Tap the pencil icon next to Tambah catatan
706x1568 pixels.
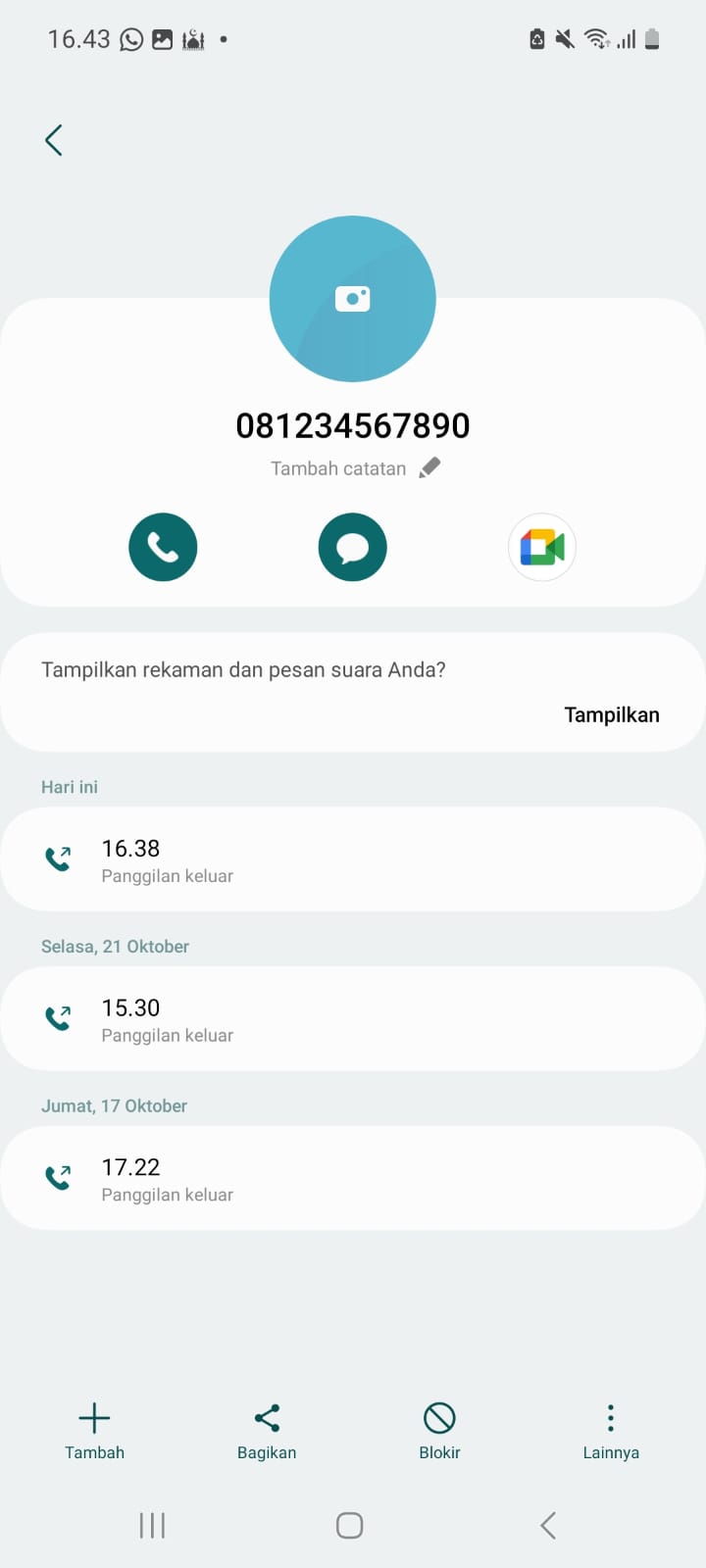pos(429,467)
